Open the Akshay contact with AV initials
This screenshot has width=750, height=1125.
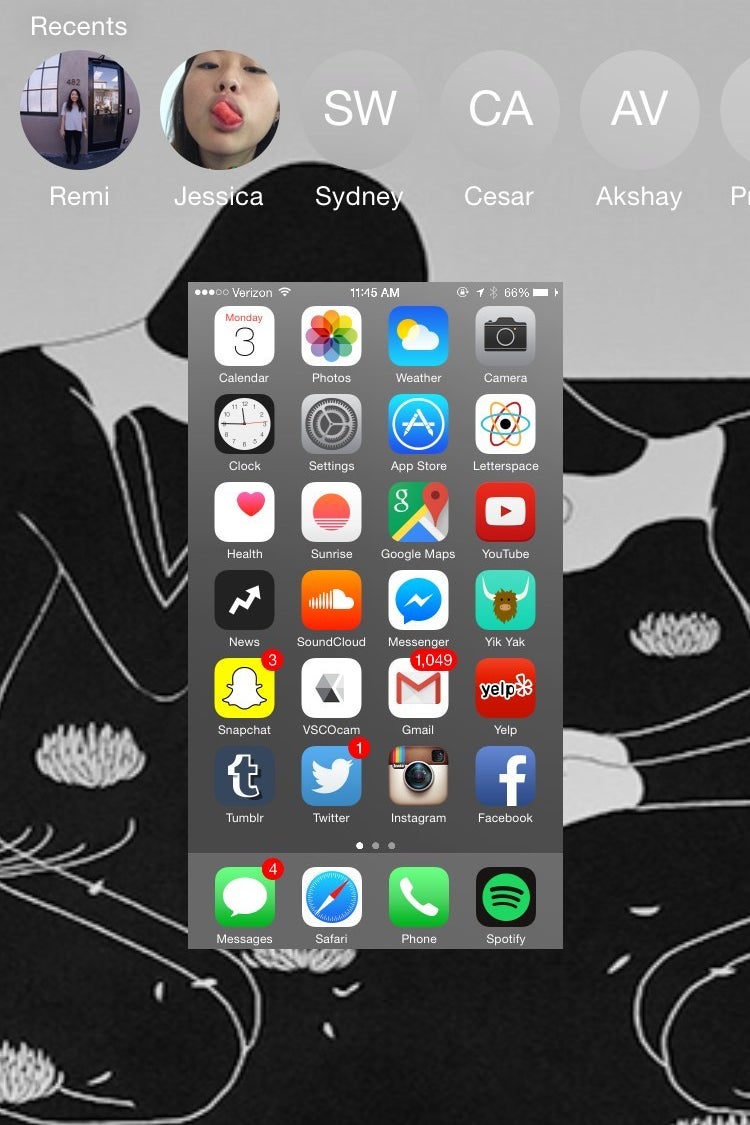[x=639, y=110]
